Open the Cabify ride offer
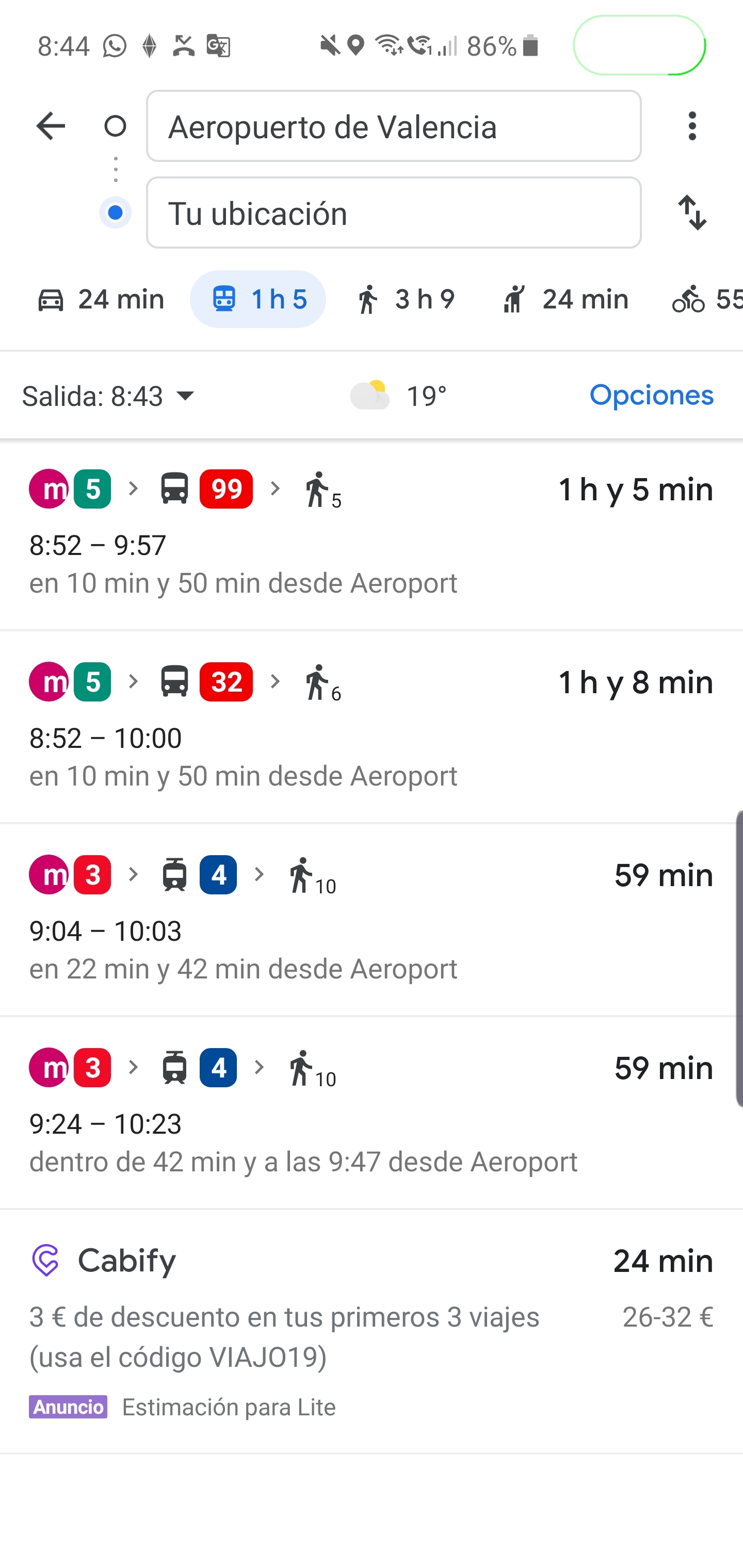The image size is (743, 1568). [x=372, y=1332]
